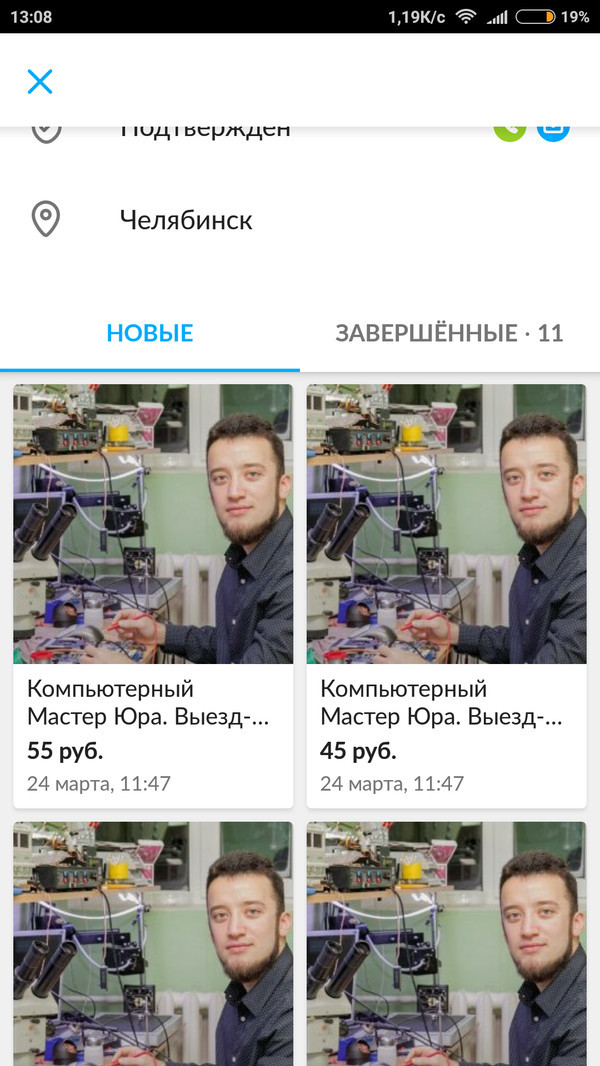
Task: Switch to the Новые tab
Action: click(150, 334)
